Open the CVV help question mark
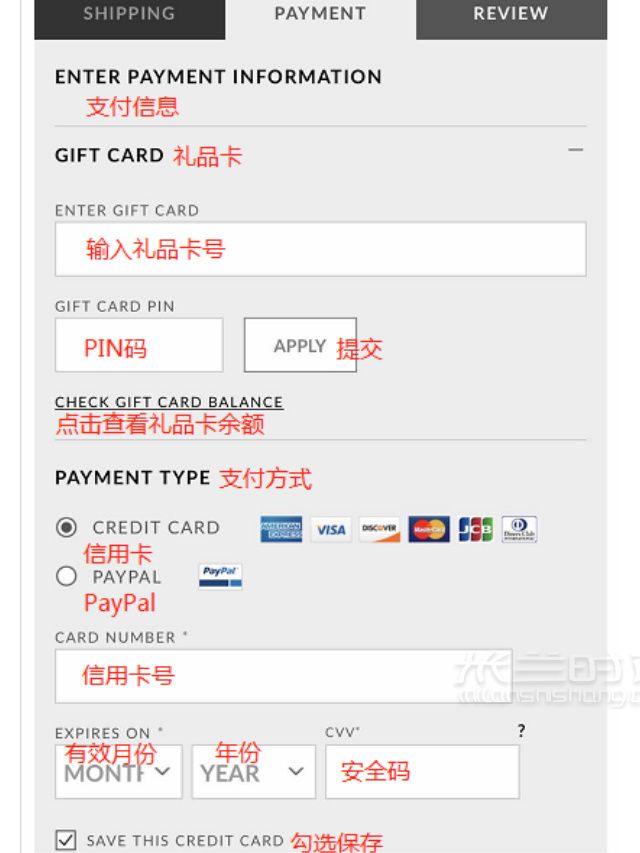This screenshot has height=853, width=640. pos(521,731)
